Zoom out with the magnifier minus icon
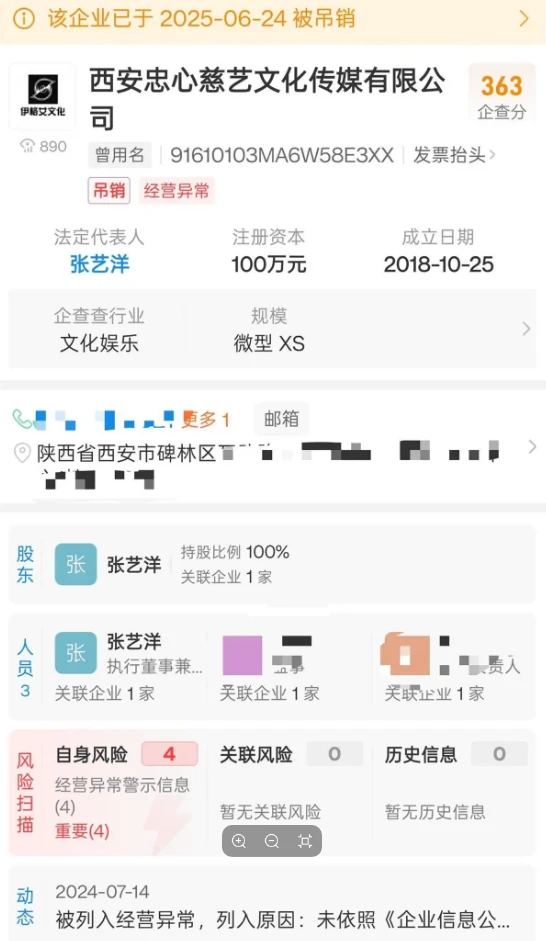The width and height of the screenshot is (546, 941). click(272, 841)
